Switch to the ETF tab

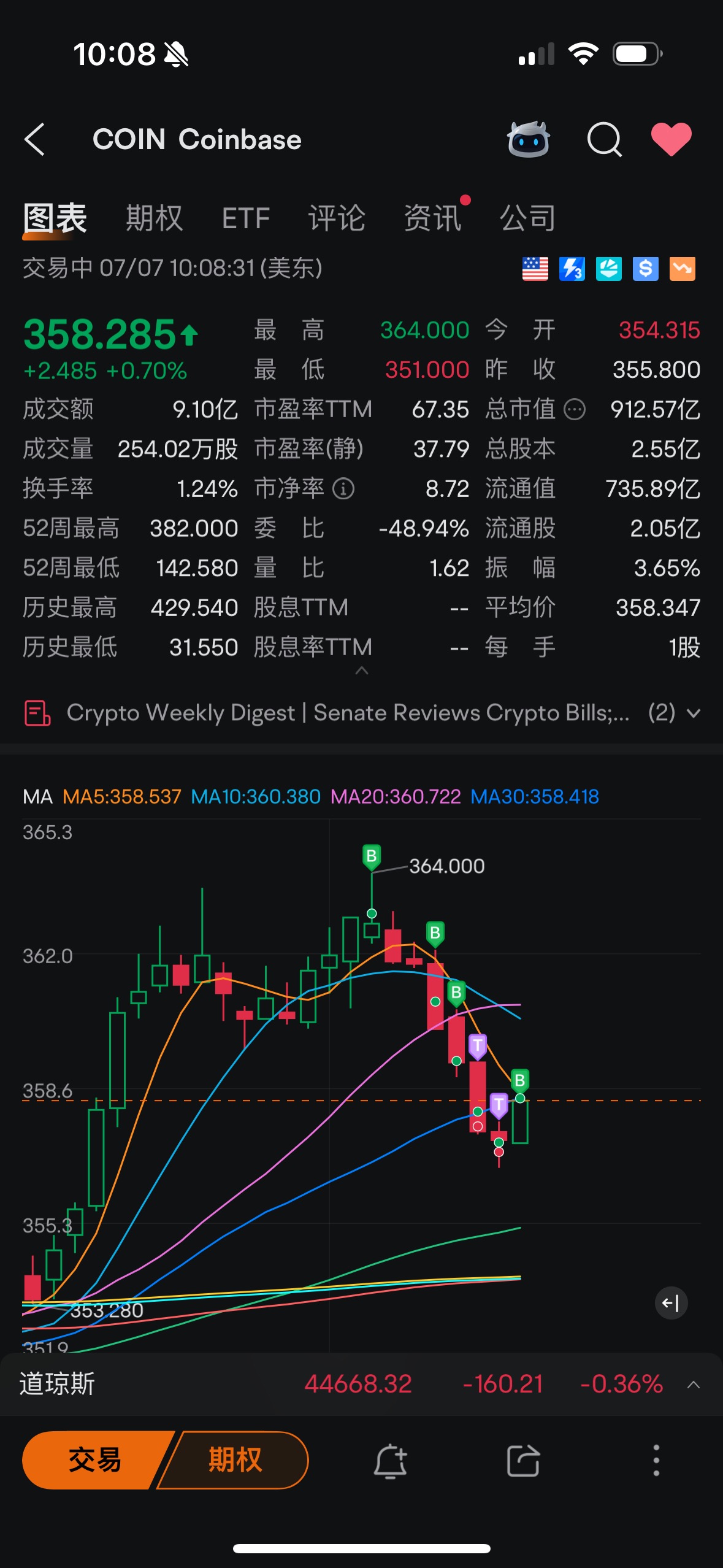[245, 218]
